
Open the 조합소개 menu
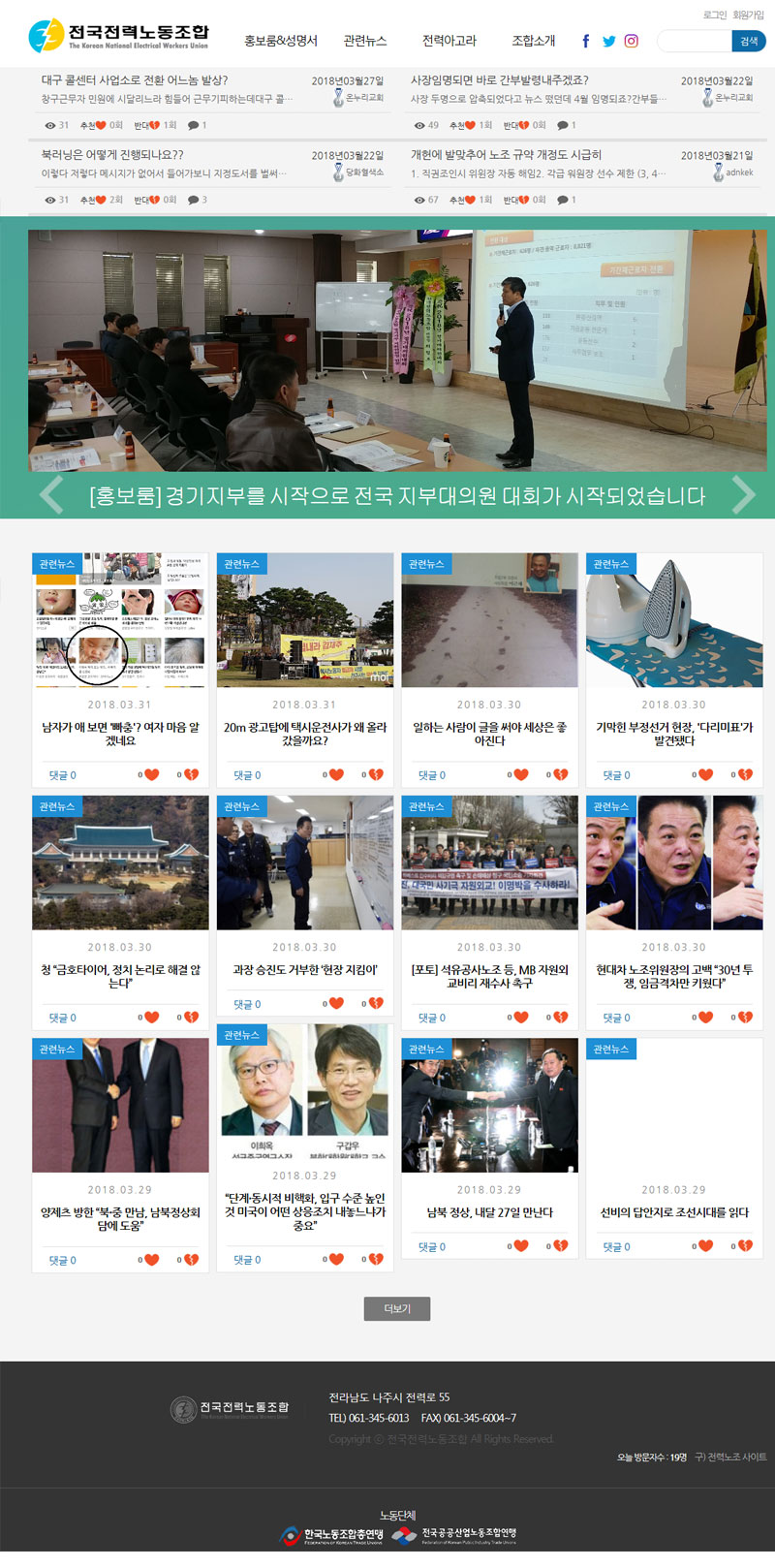534,41
